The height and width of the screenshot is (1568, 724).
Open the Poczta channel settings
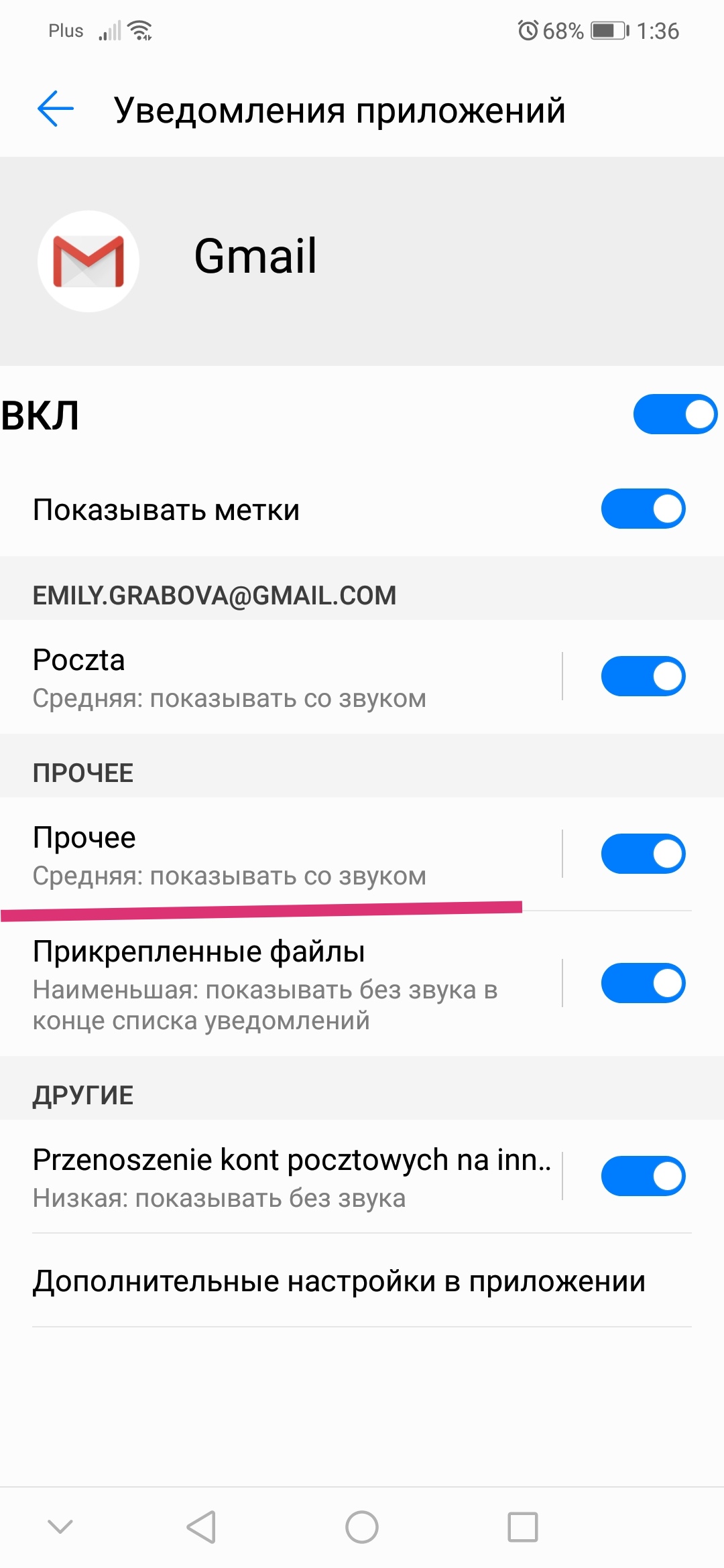[268, 677]
